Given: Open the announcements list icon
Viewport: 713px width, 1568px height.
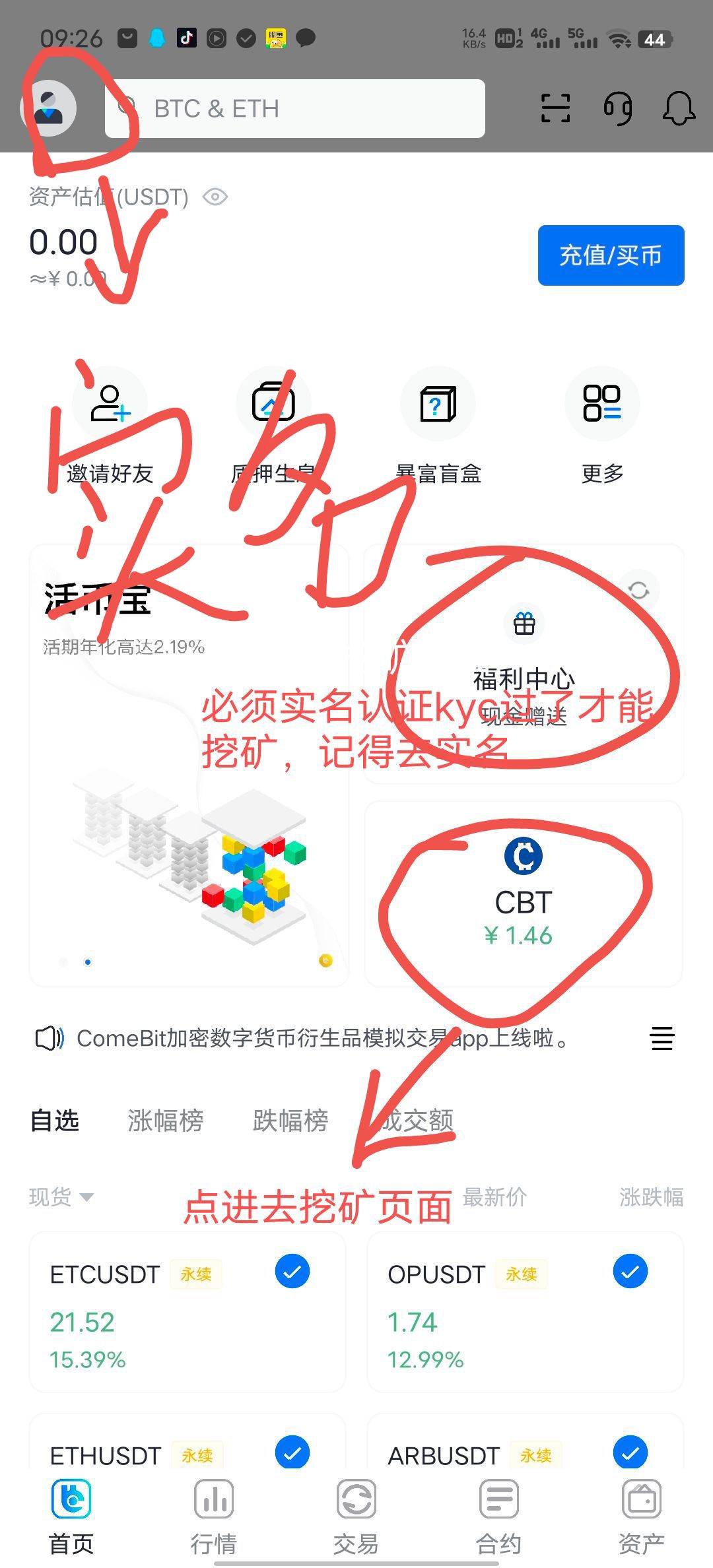Looking at the screenshot, I should 662,1039.
